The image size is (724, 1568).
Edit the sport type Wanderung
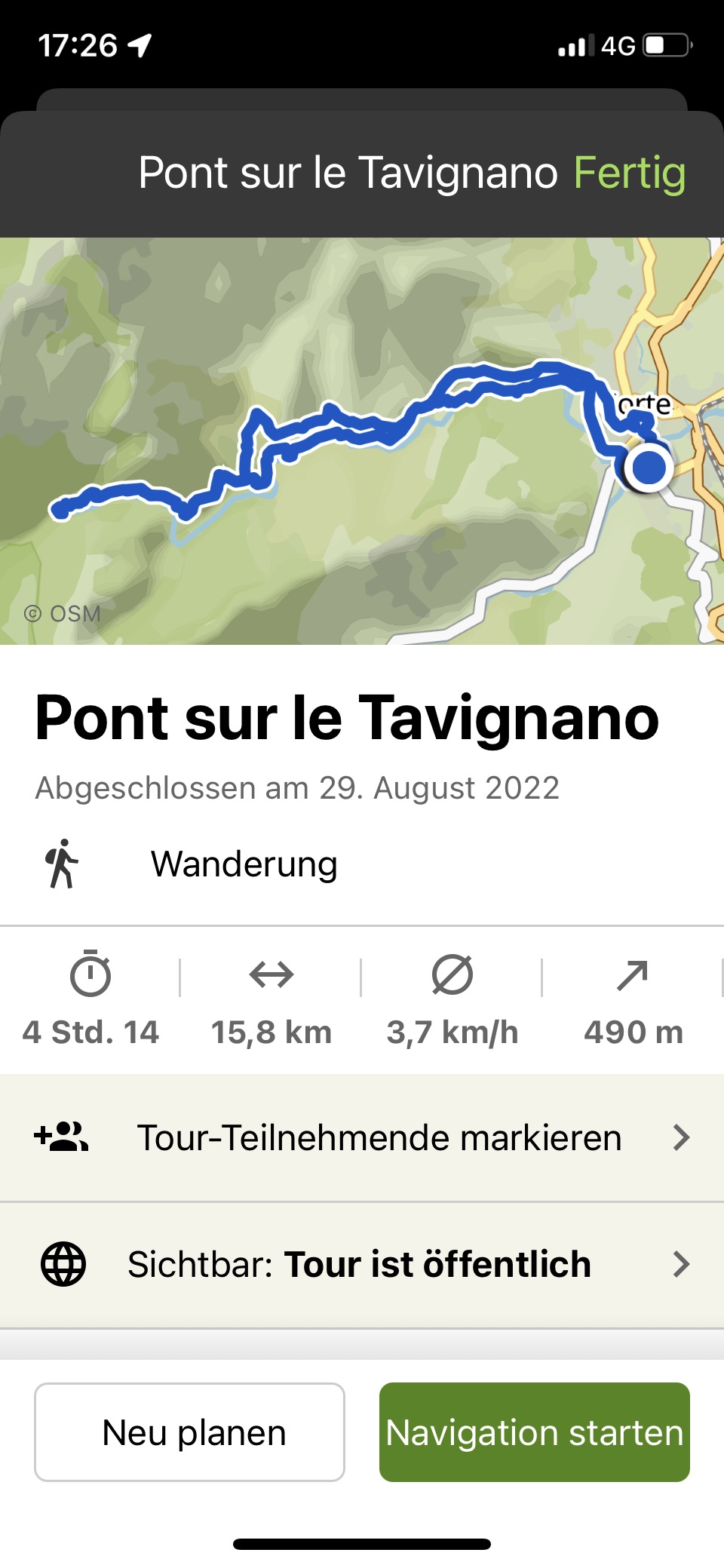243,864
